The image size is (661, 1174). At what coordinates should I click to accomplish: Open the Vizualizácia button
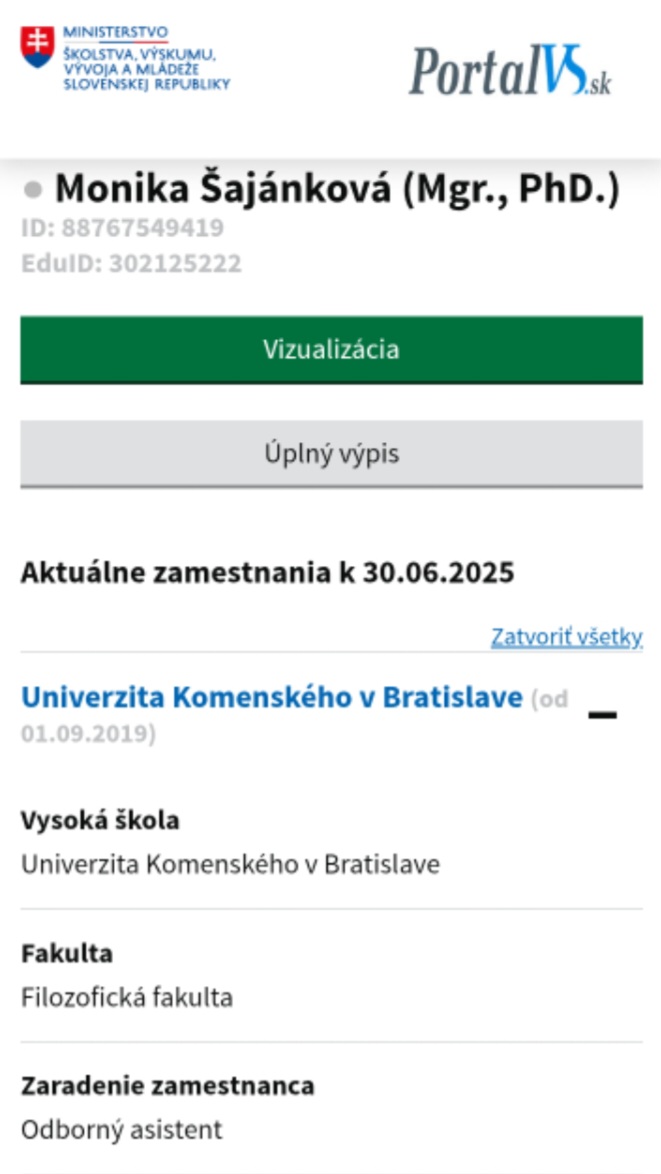coord(331,350)
